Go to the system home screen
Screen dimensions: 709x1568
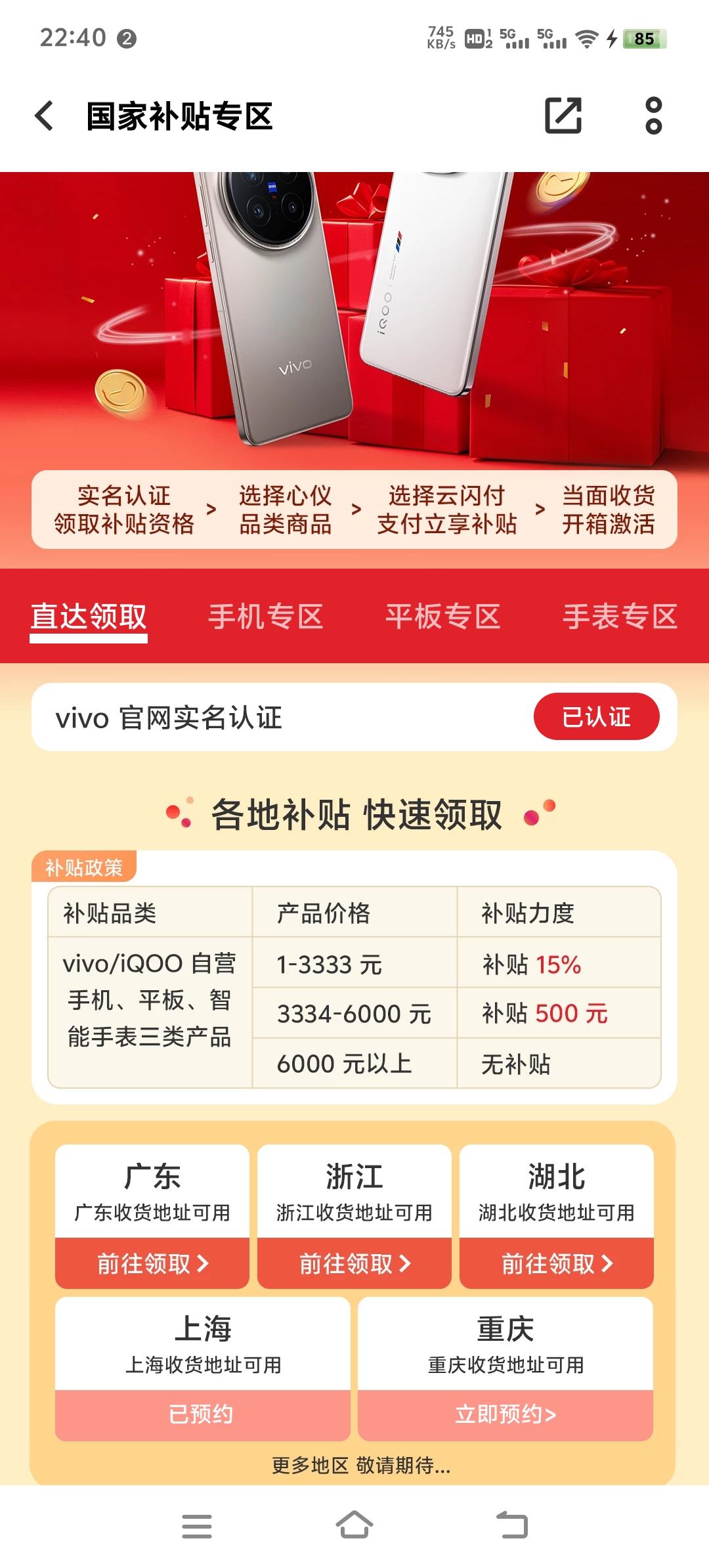pyautogui.click(x=354, y=1526)
